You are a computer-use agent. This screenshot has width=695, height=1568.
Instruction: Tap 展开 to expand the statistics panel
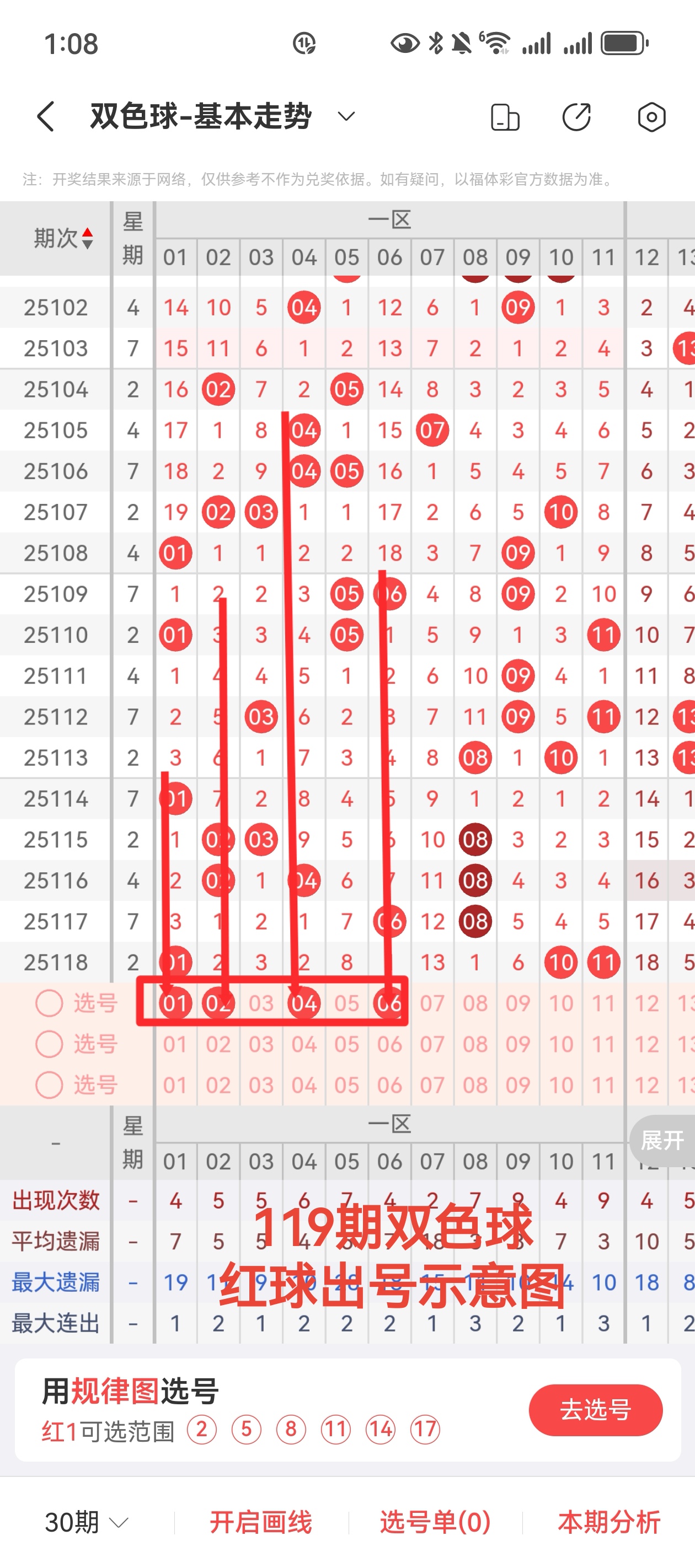pos(662,1140)
